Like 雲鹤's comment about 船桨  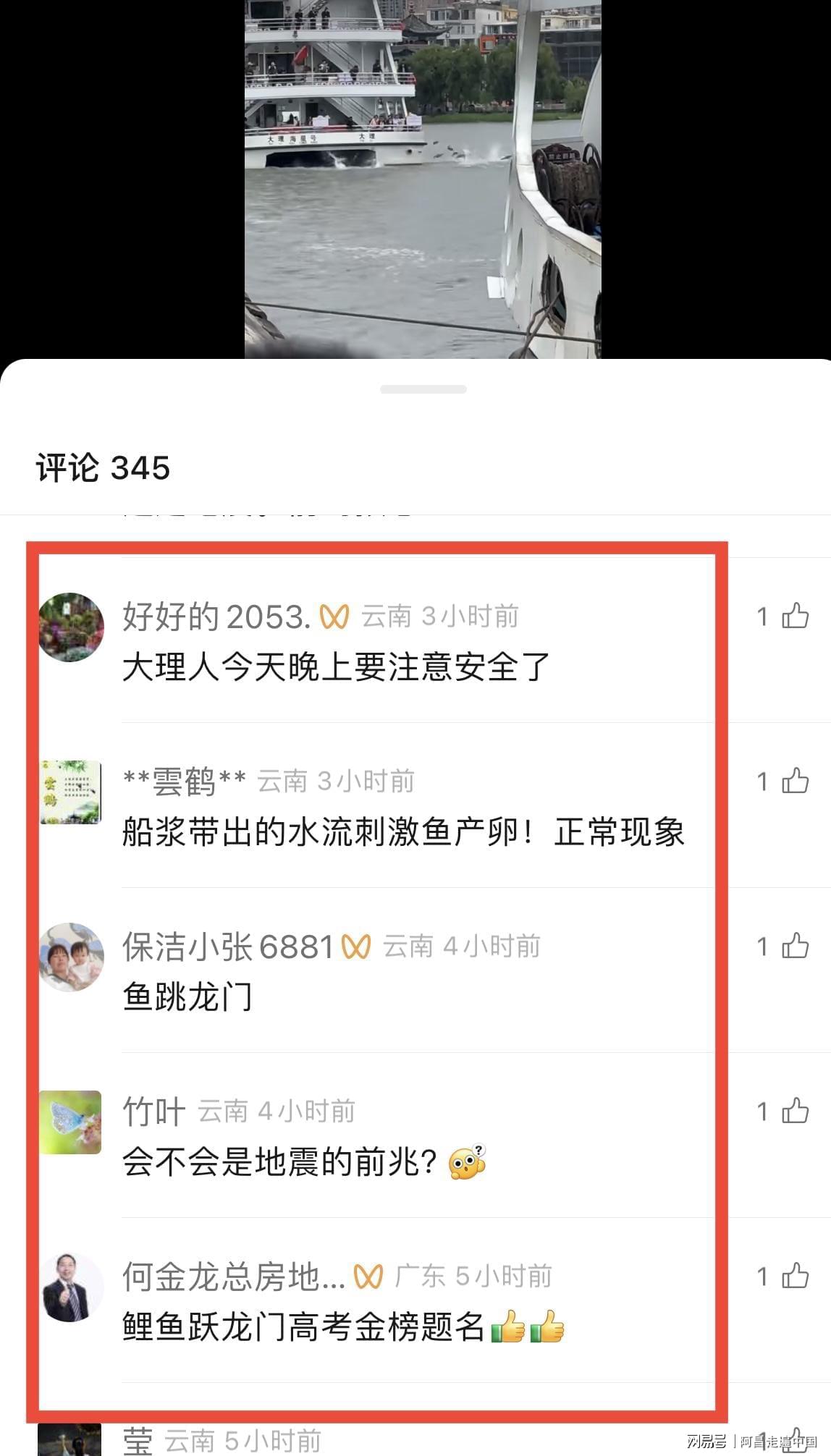[795, 782]
